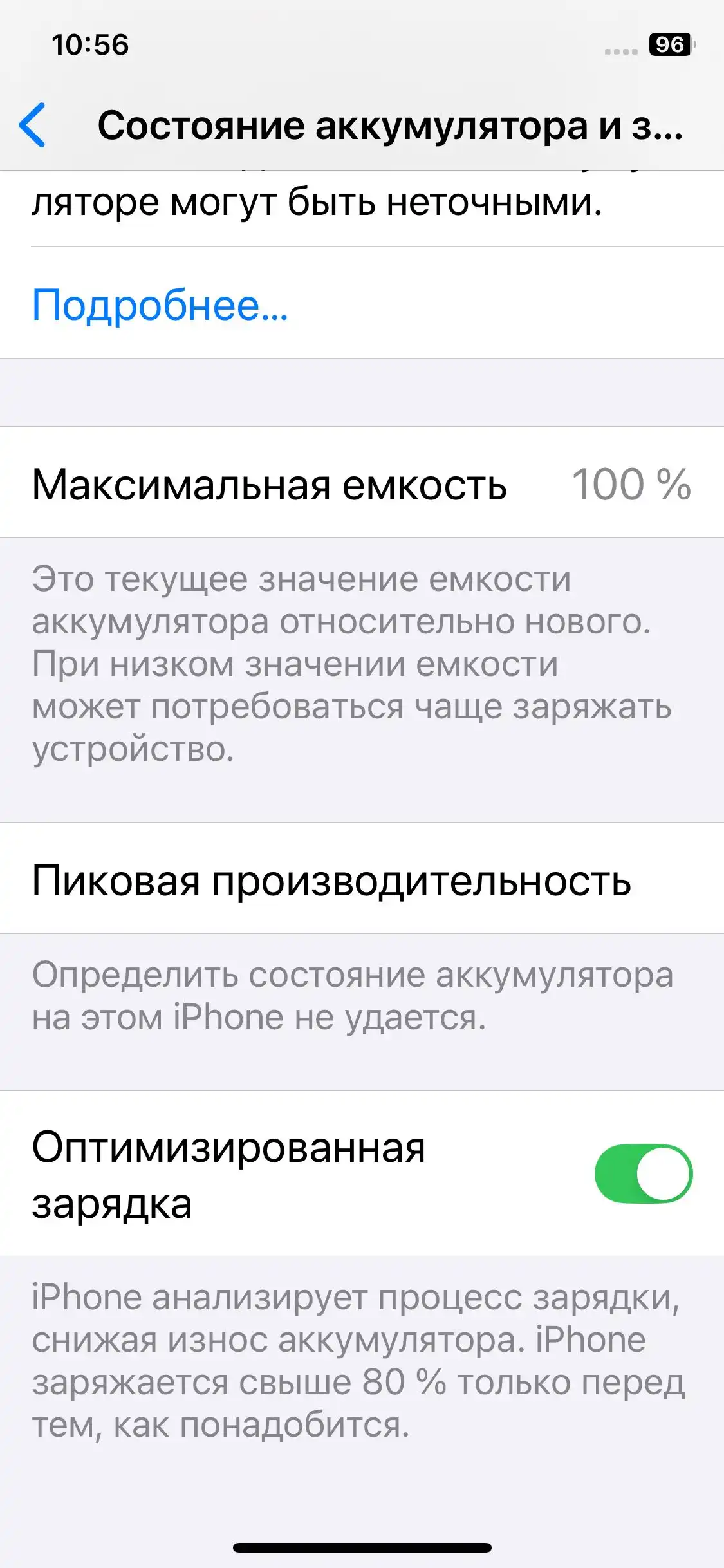Screen dimensions: 724x1568
Task: Go back to the previous settings screen
Action: coord(33,125)
